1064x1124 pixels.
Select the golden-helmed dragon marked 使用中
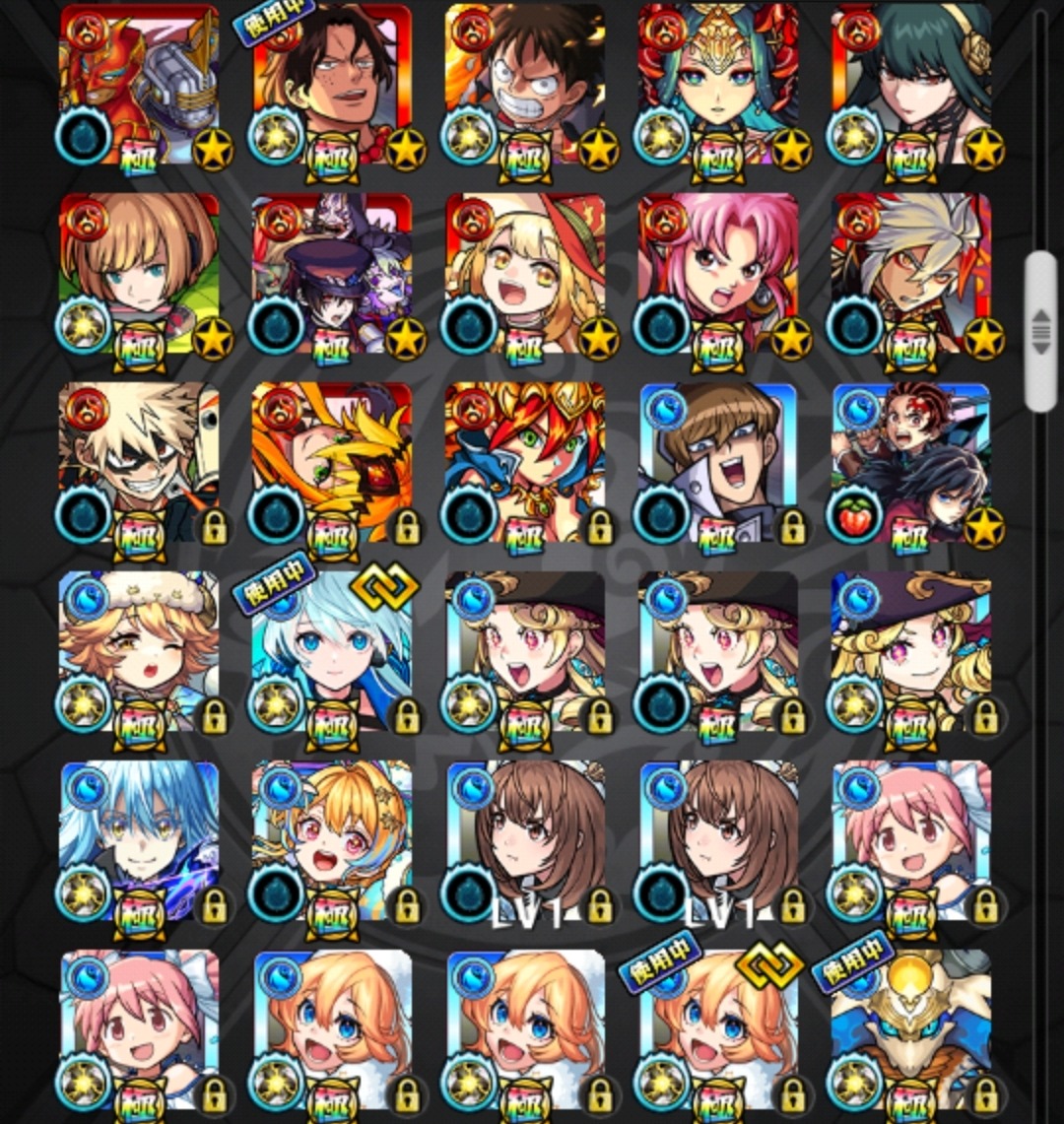pos(911,1029)
